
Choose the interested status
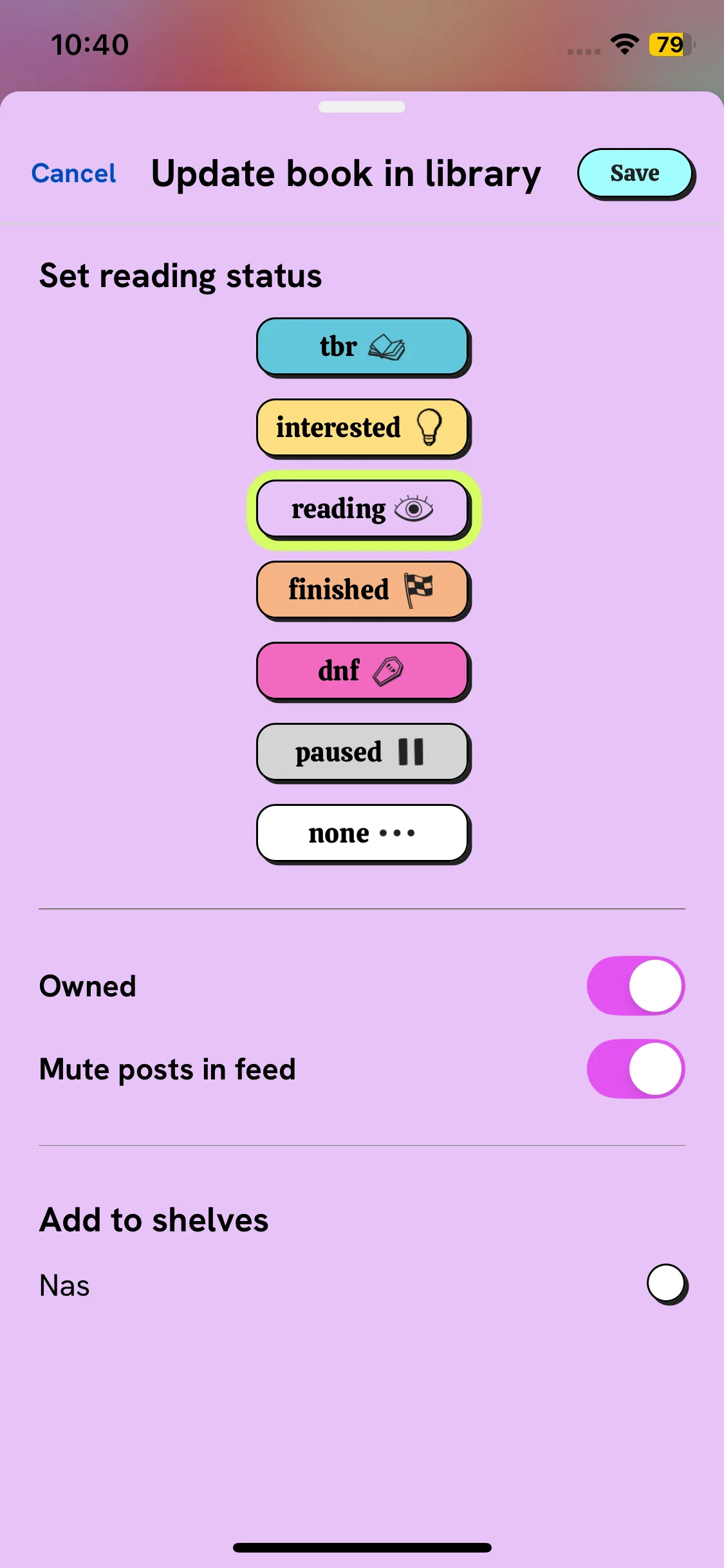coord(362,427)
